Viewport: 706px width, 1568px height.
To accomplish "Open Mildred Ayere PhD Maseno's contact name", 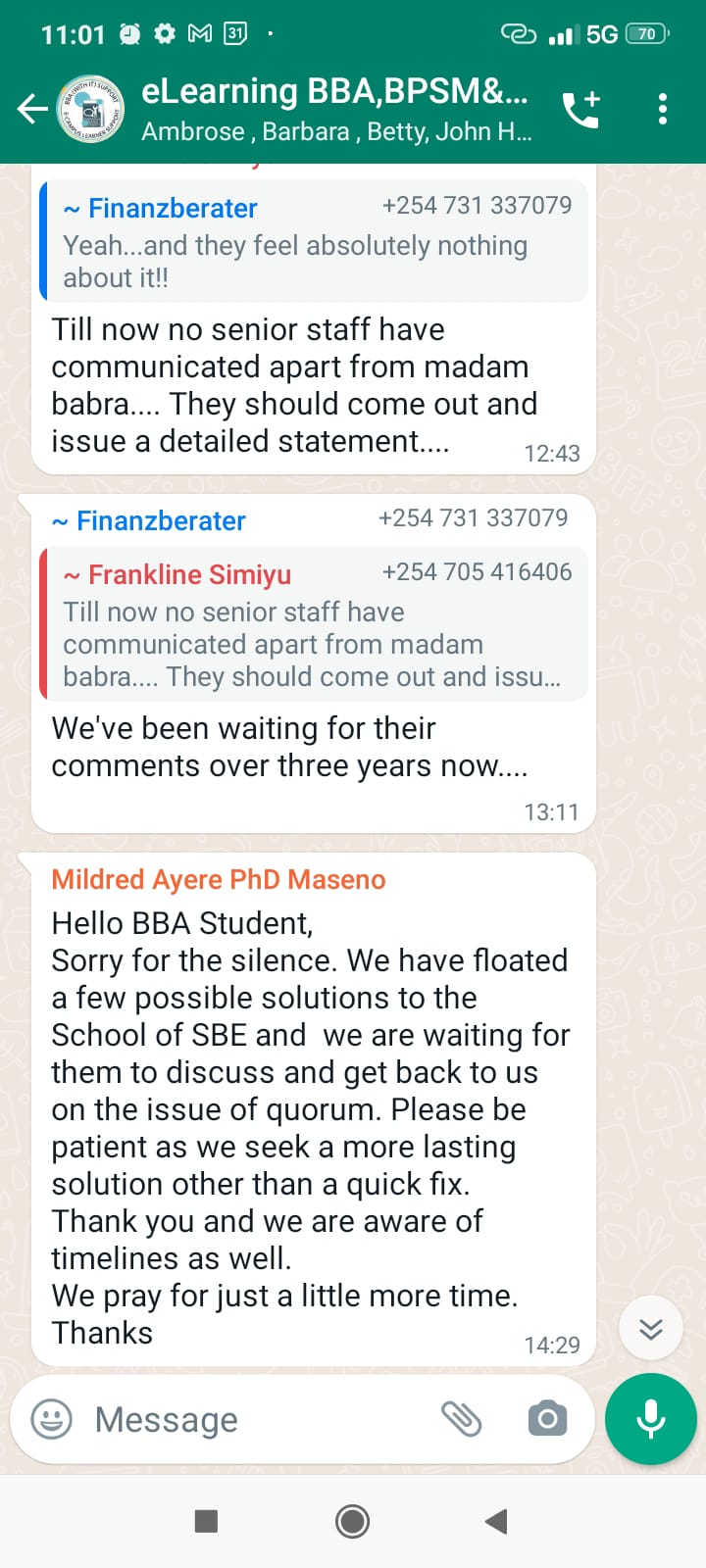I will [218, 880].
